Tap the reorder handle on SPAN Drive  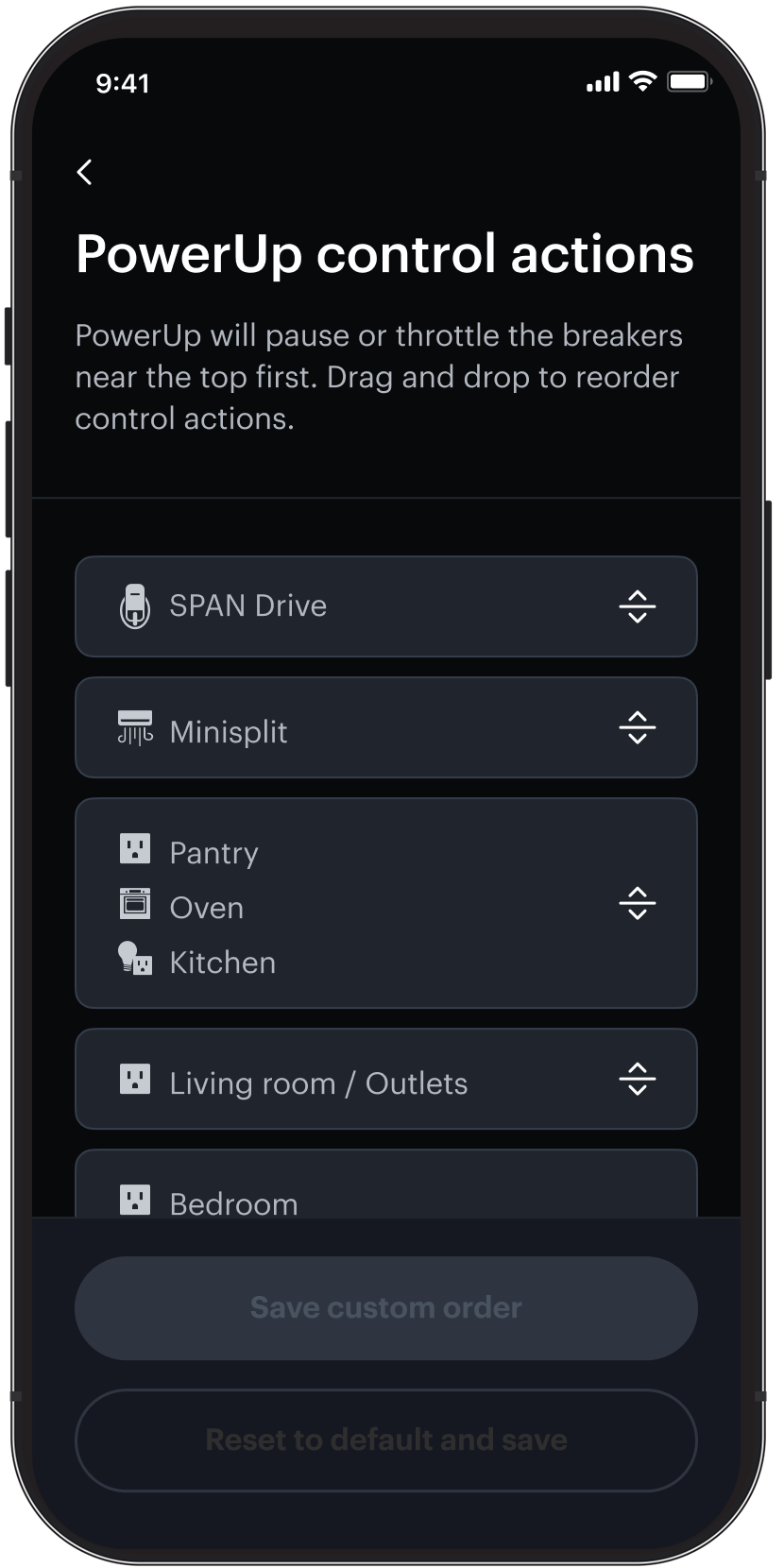pyautogui.click(x=638, y=606)
